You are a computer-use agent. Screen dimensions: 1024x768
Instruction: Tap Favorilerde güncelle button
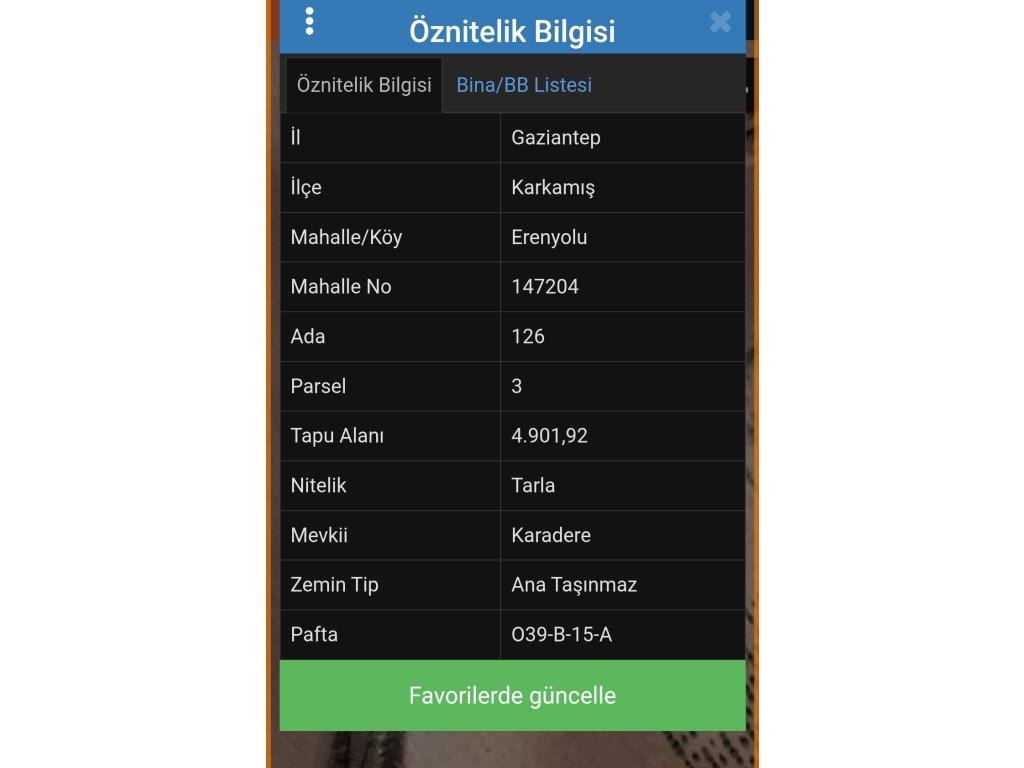[512, 695]
